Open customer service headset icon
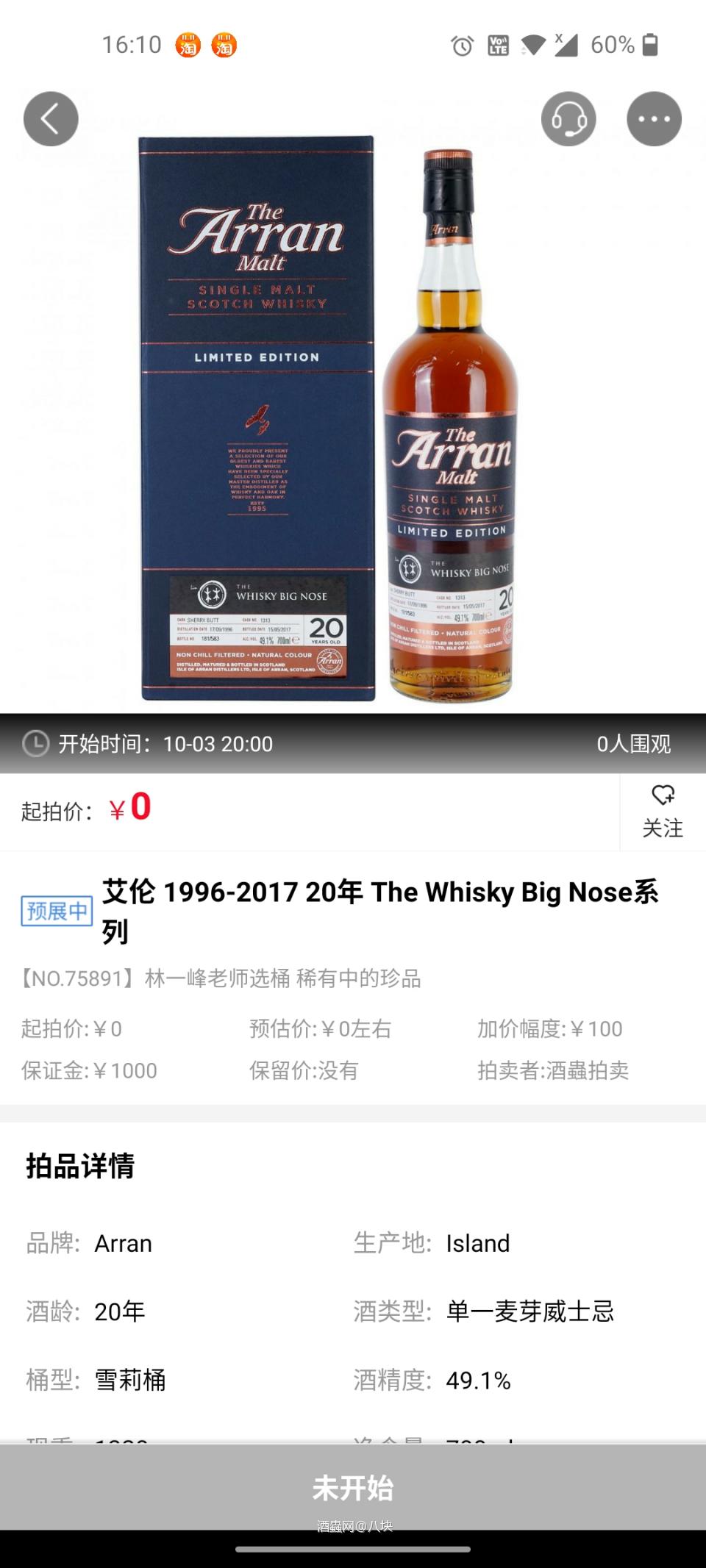Image resolution: width=706 pixels, height=1568 pixels. click(x=569, y=118)
